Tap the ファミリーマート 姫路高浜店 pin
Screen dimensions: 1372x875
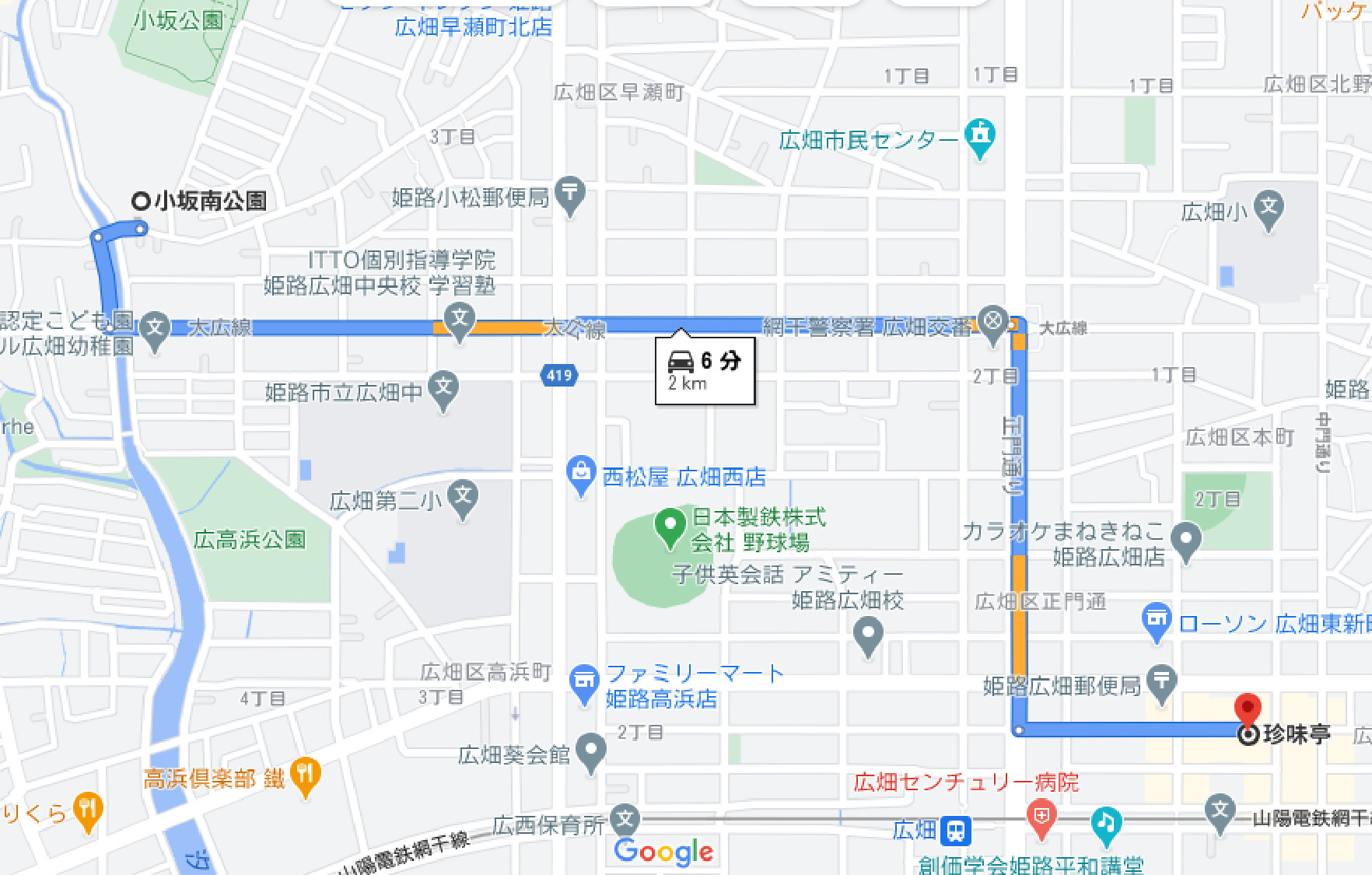583,682
